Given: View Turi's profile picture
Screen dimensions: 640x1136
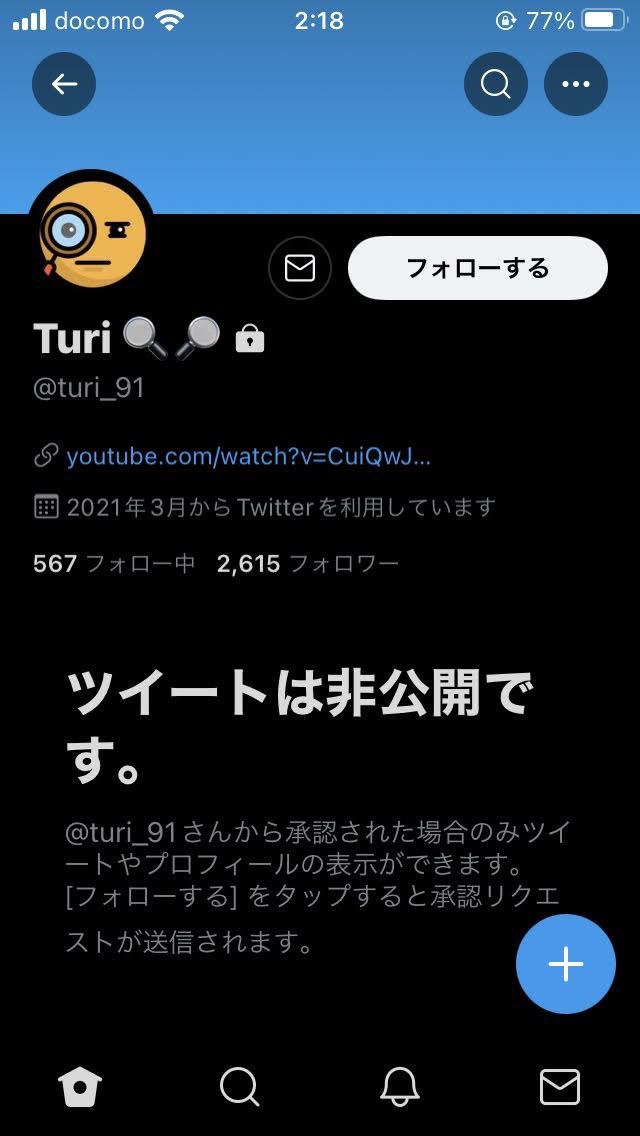Looking at the screenshot, I should point(92,235).
